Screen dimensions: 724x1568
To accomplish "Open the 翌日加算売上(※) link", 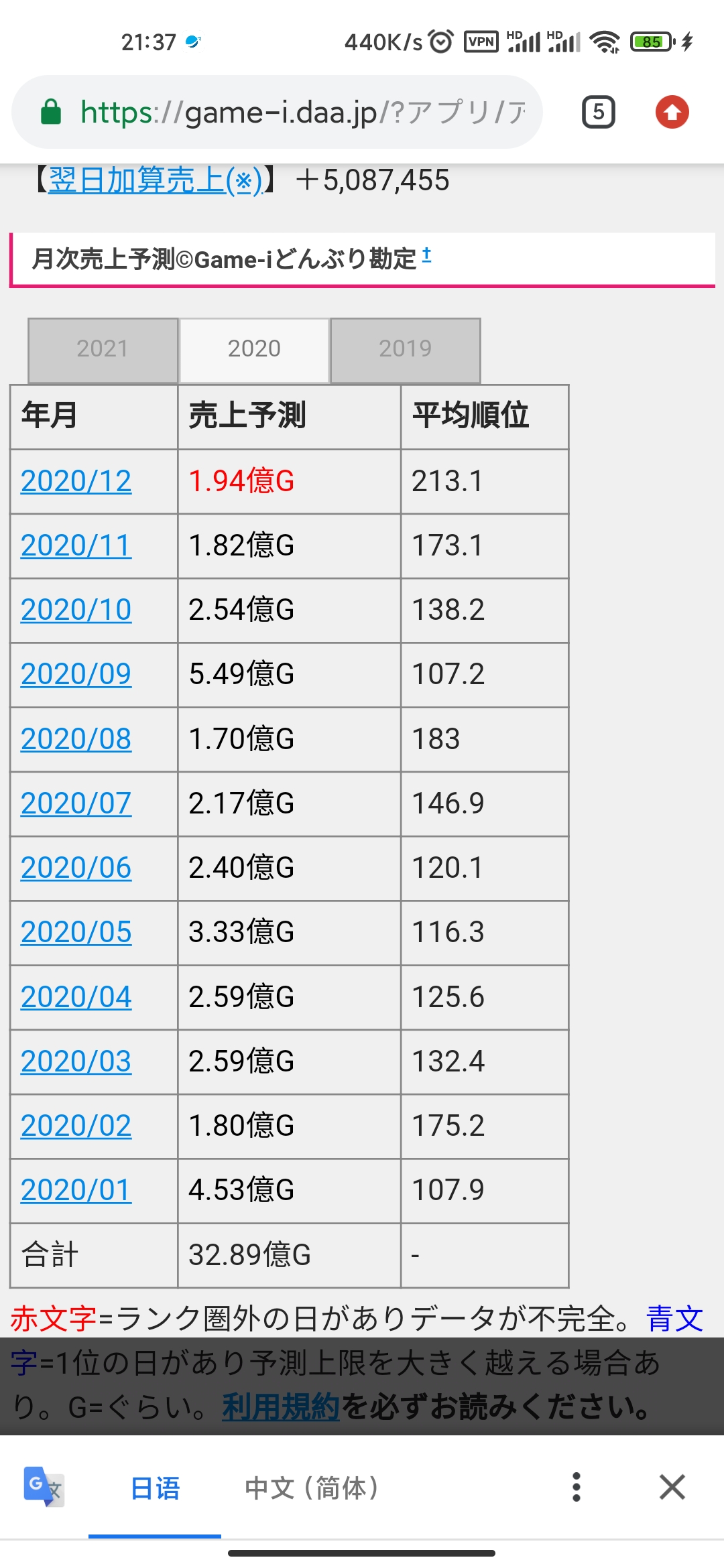I will tap(156, 180).
